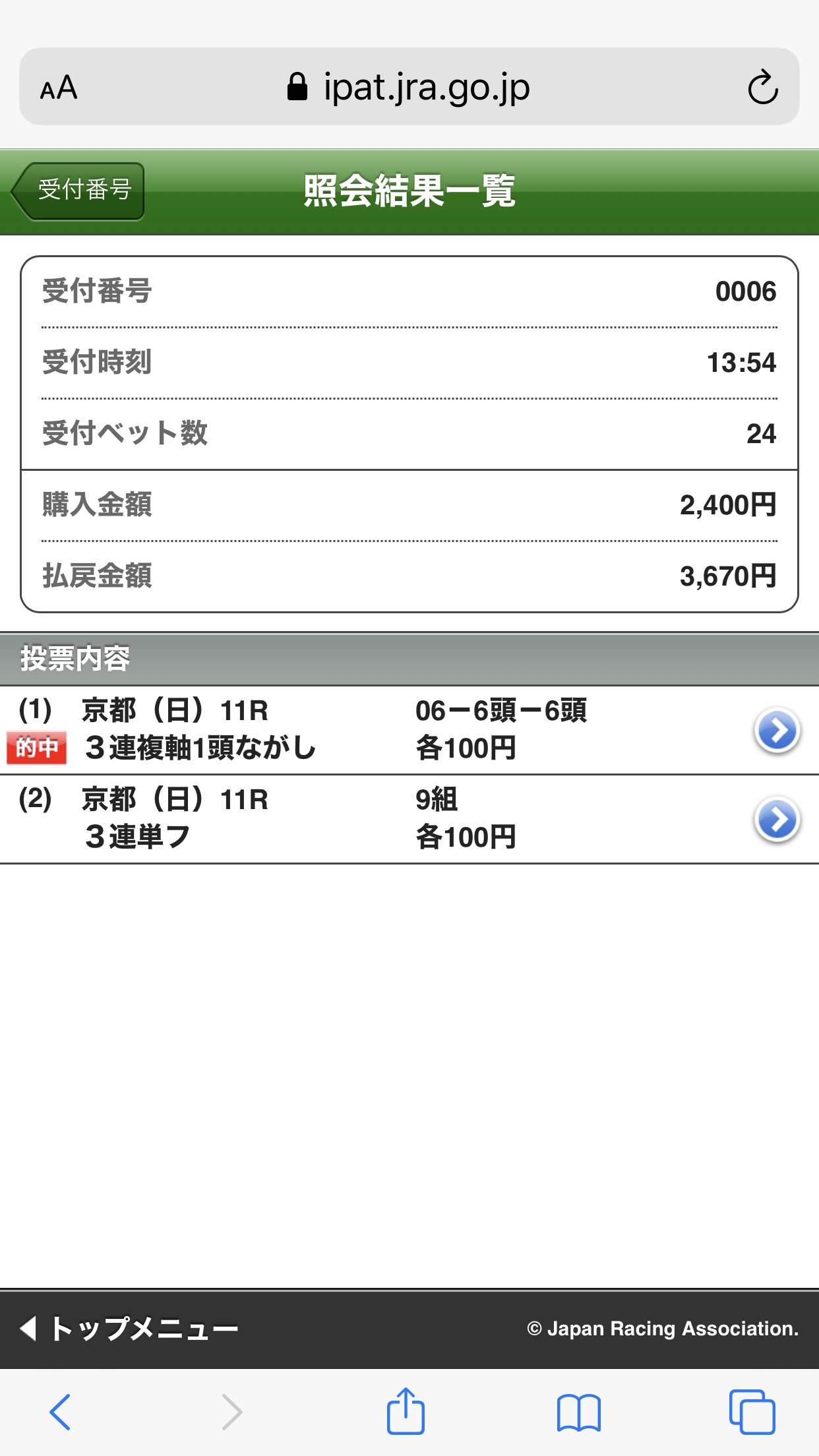Reload the ipat.jra.go.jp page

(762, 88)
